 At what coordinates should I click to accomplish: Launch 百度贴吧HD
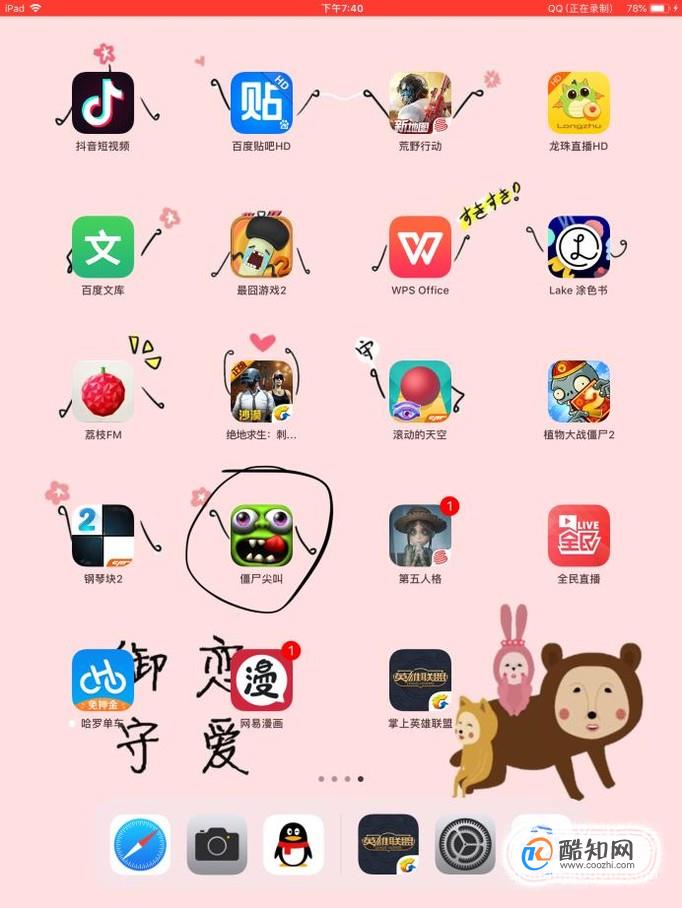tap(262, 103)
